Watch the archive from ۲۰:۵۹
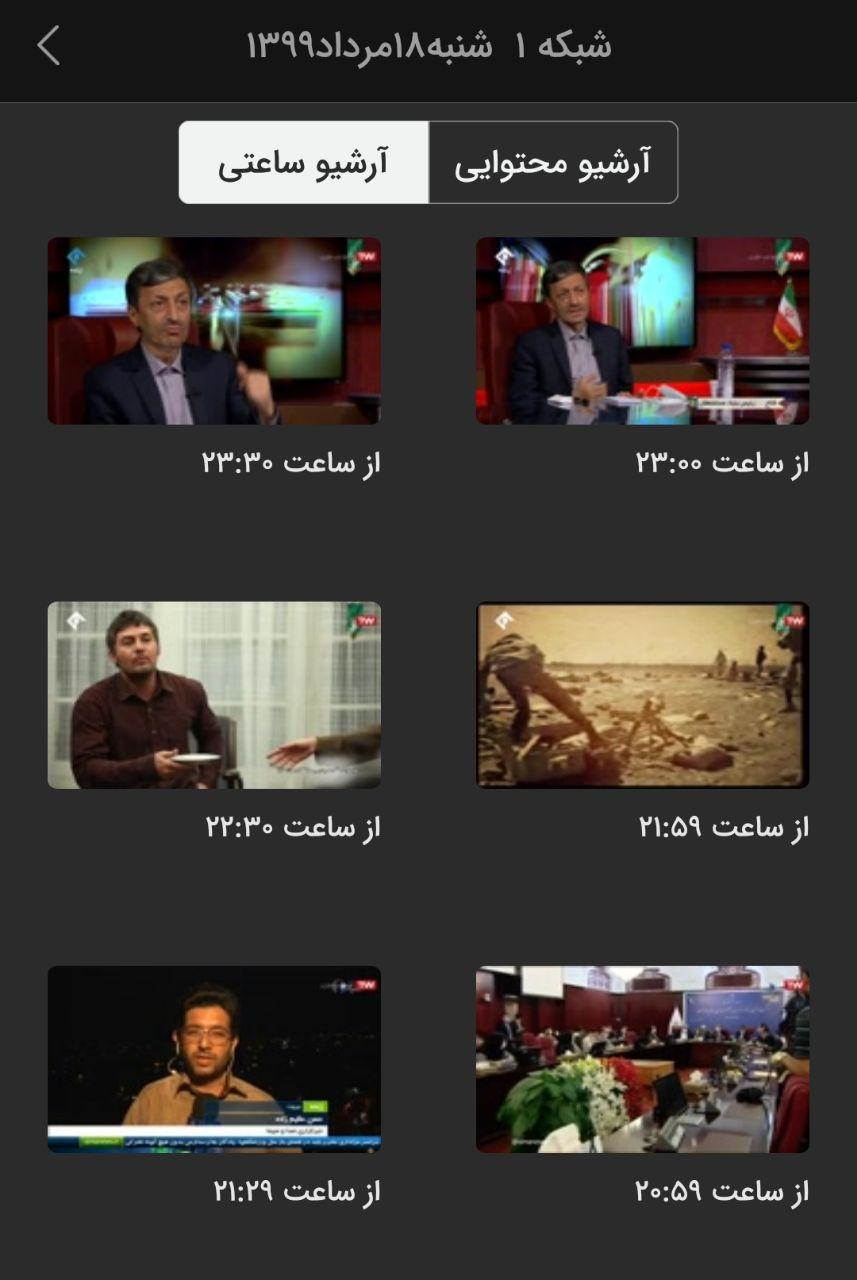Image resolution: width=857 pixels, height=1280 pixels. tap(642, 1059)
